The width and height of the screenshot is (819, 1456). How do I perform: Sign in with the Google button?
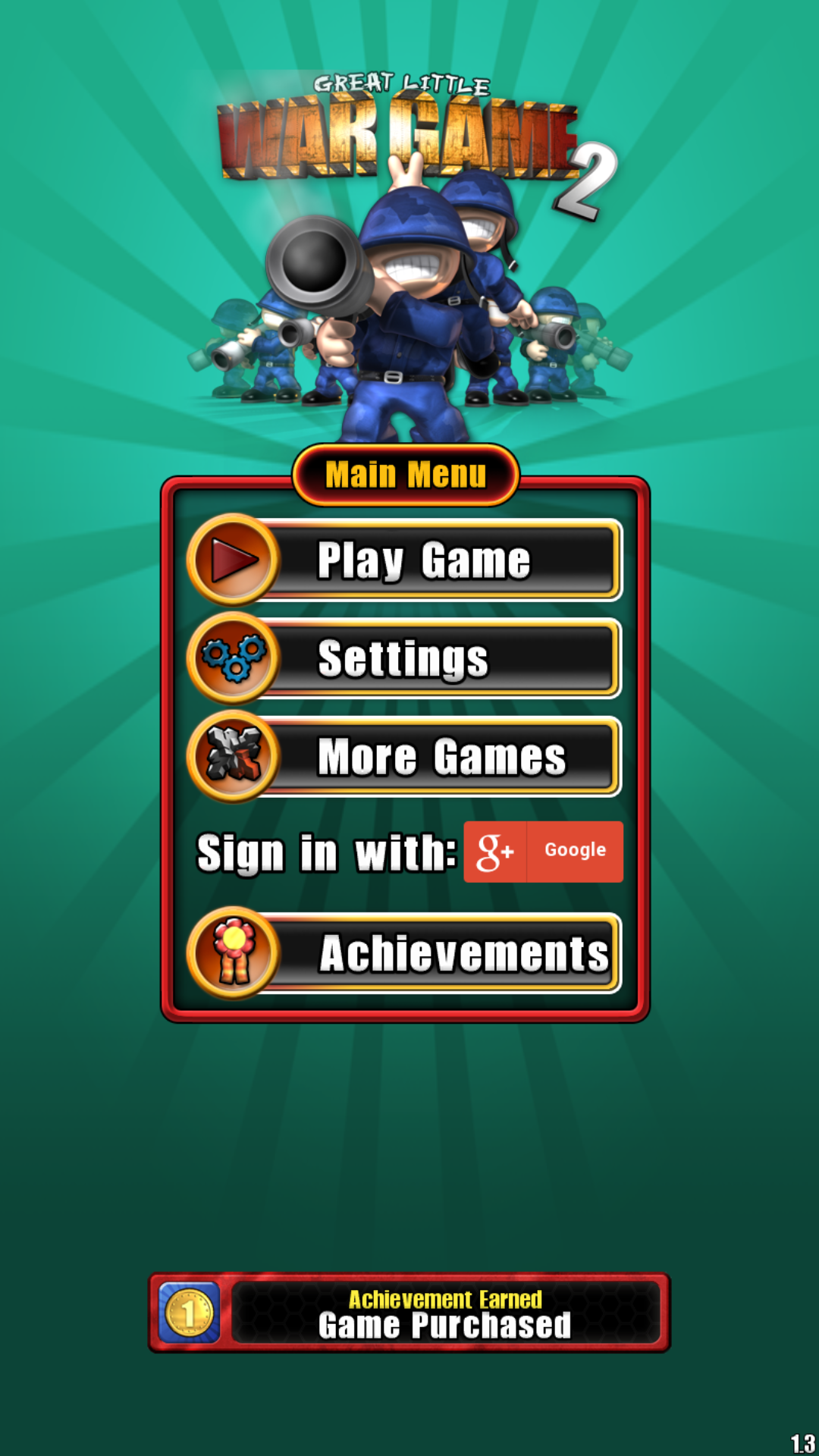(x=543, y=852)
